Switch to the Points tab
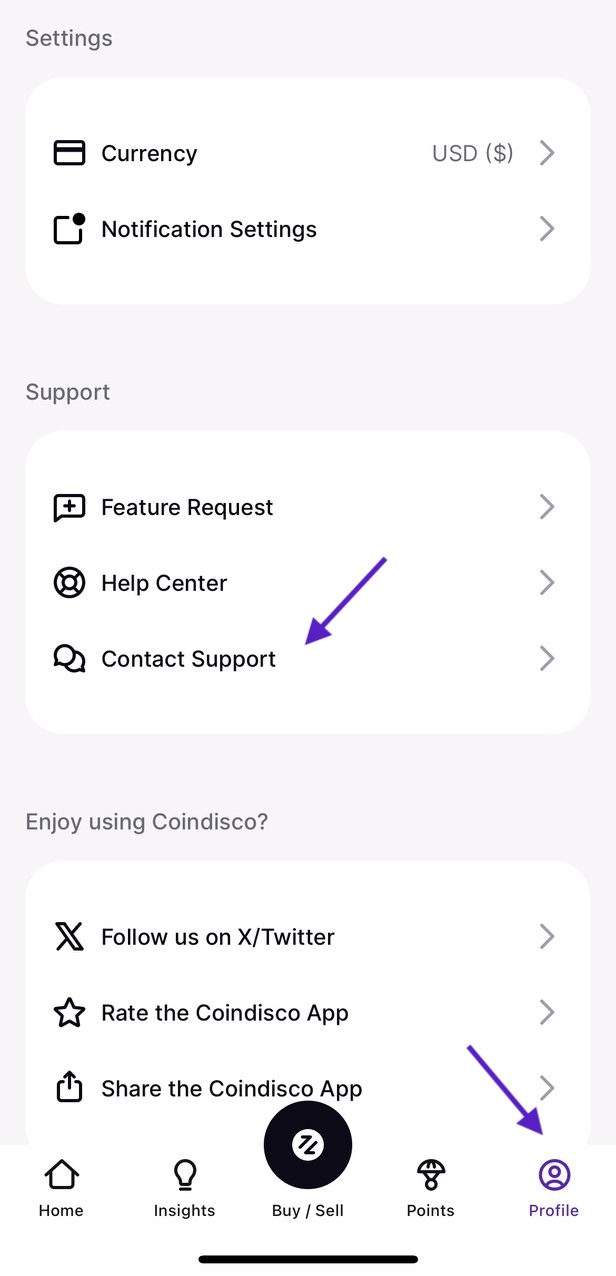616x1276 pixels. [431, 1189]
